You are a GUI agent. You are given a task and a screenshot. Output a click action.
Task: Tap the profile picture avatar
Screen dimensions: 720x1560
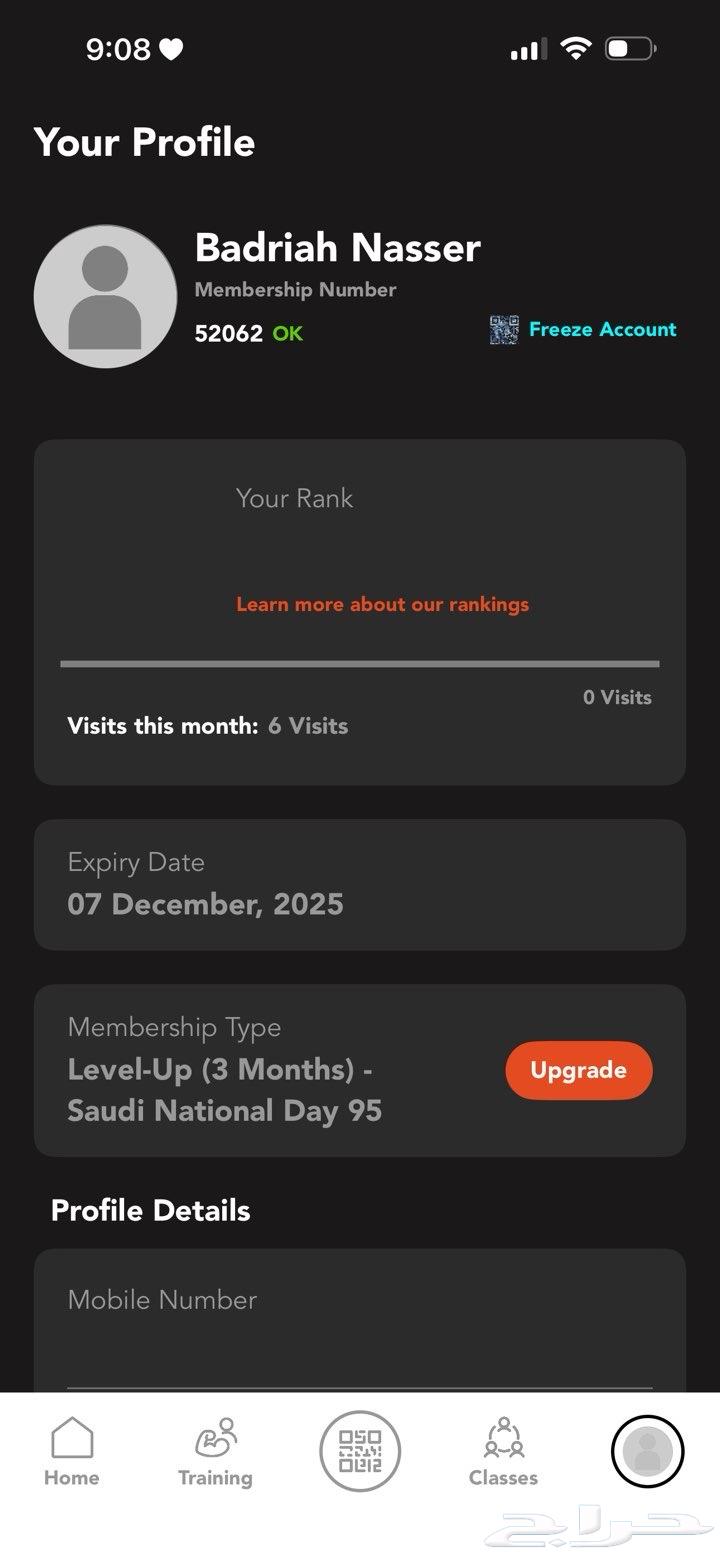click(105, 296)
